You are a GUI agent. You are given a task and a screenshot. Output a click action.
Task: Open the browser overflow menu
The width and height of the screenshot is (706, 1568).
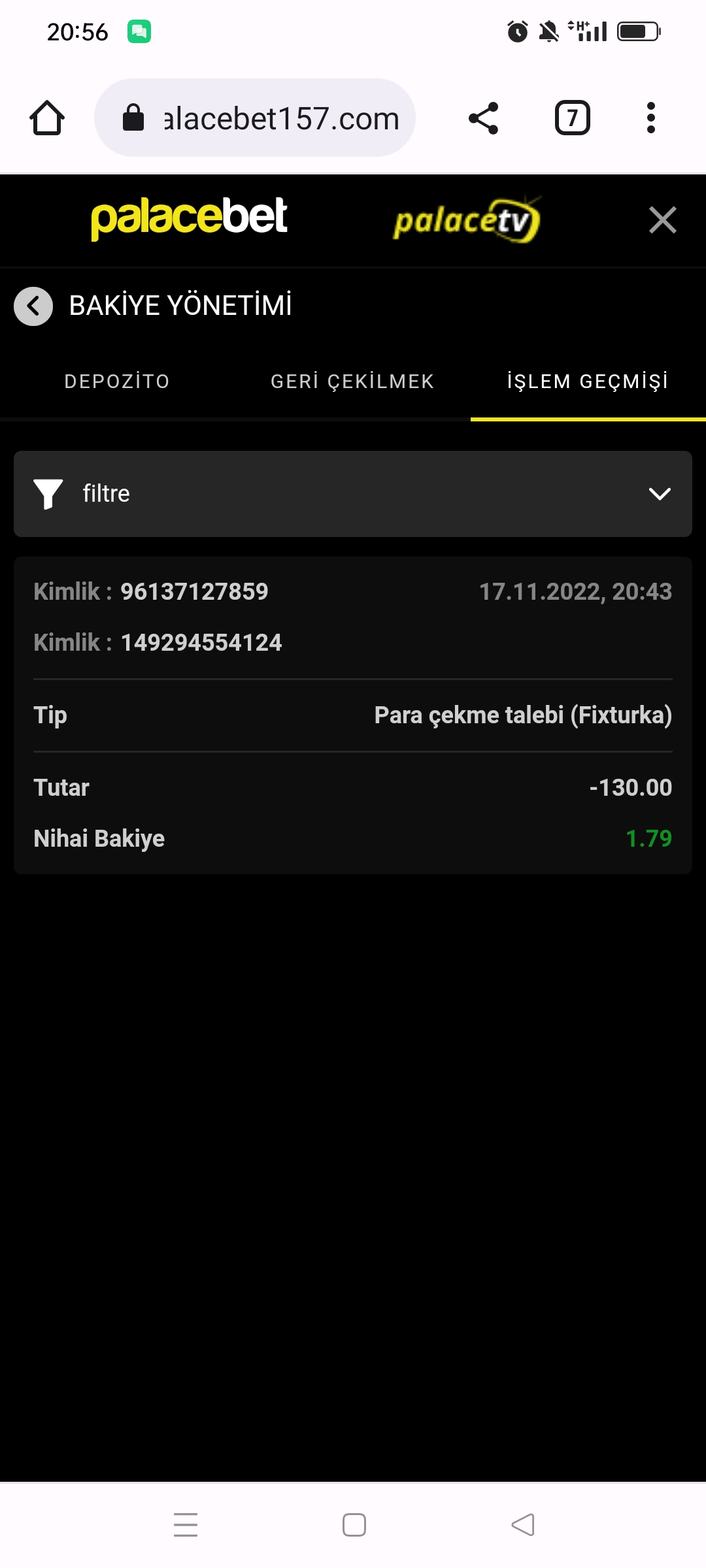tap(650, 118)
